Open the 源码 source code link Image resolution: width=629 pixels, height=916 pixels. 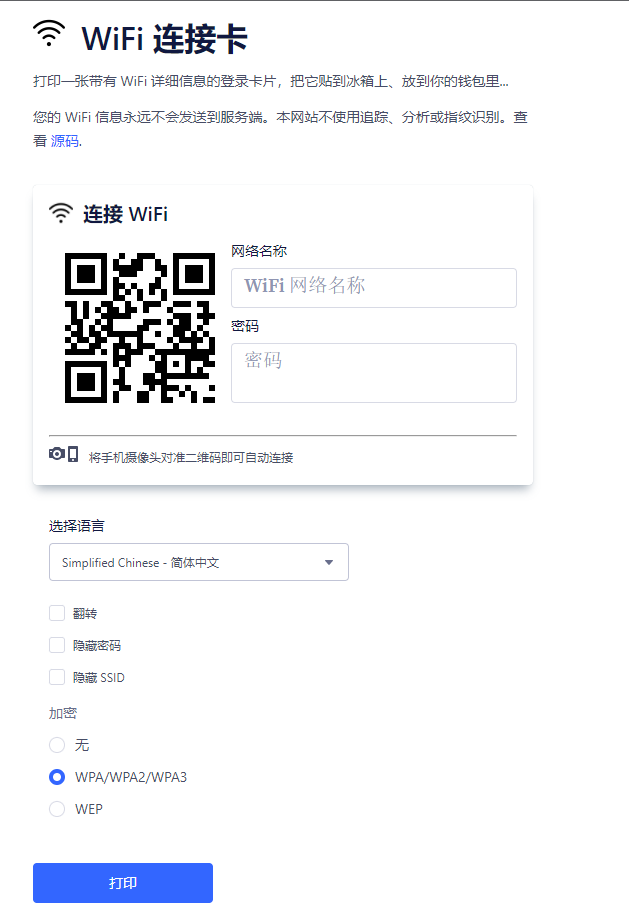click(x=64, y=142)
